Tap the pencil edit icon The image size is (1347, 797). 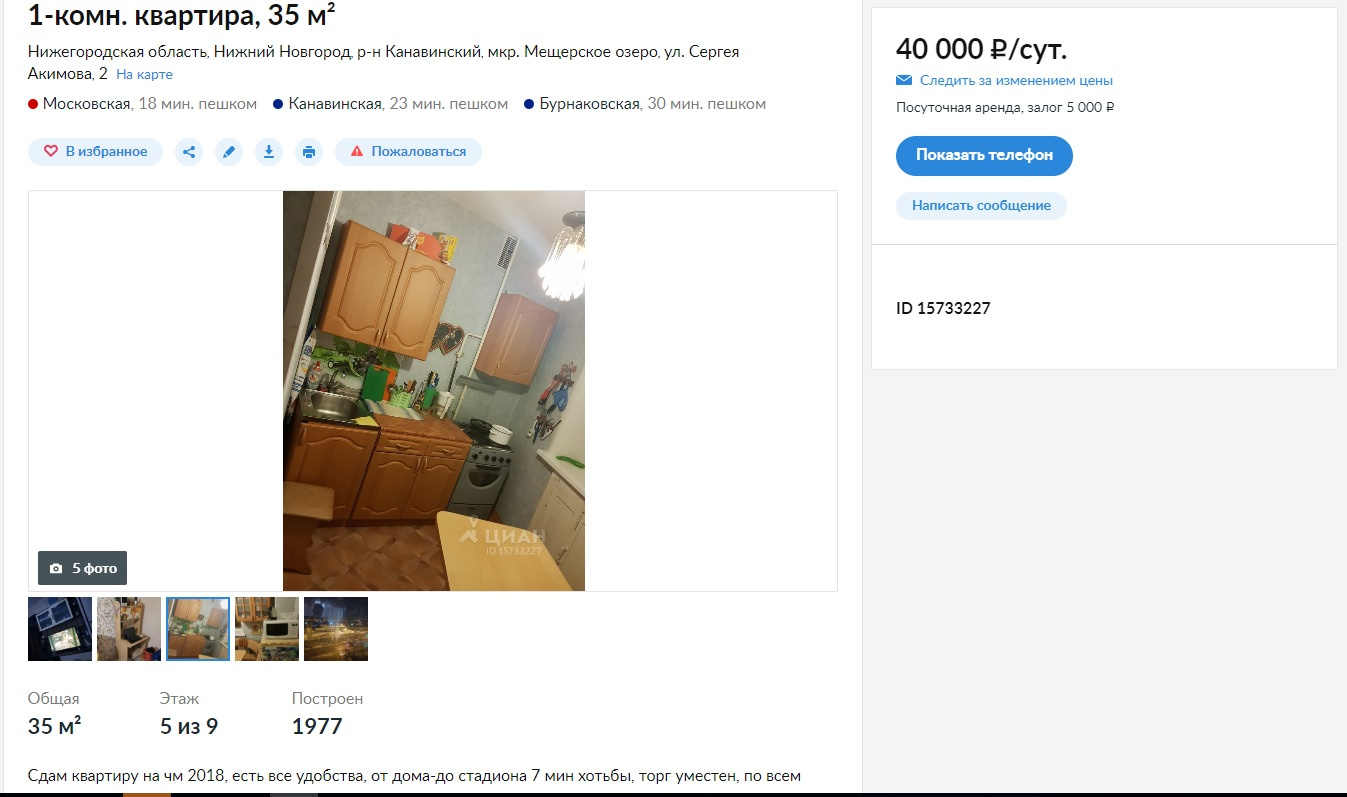pyautogui.click(x=229, y=152)
